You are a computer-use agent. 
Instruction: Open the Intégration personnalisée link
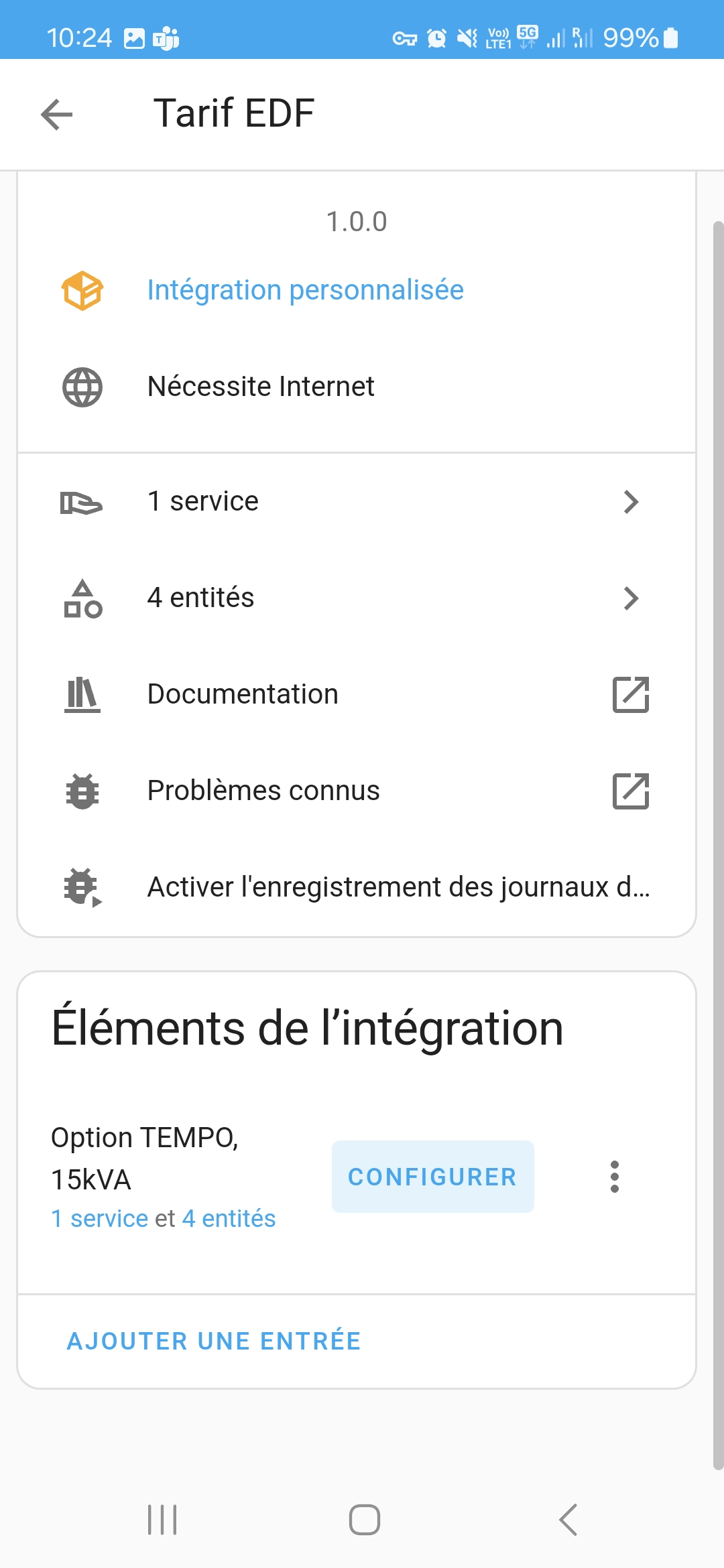(305, 290)
